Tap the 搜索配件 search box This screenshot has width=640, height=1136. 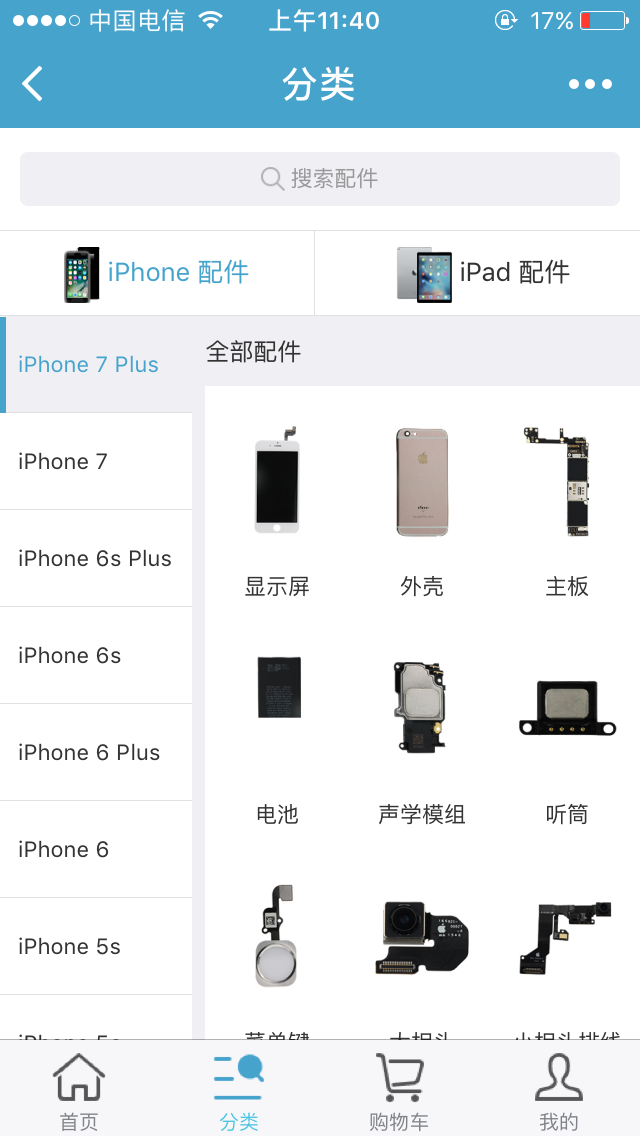pos(320,179)
